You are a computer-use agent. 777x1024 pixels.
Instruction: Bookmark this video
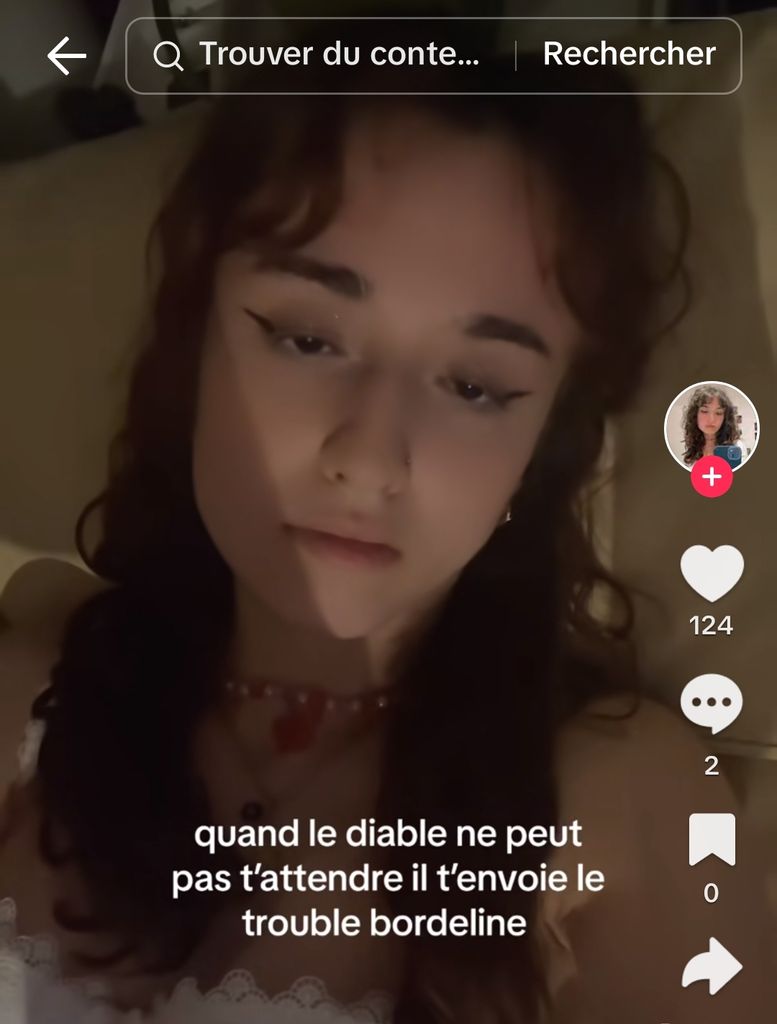[x=711, y=840]
